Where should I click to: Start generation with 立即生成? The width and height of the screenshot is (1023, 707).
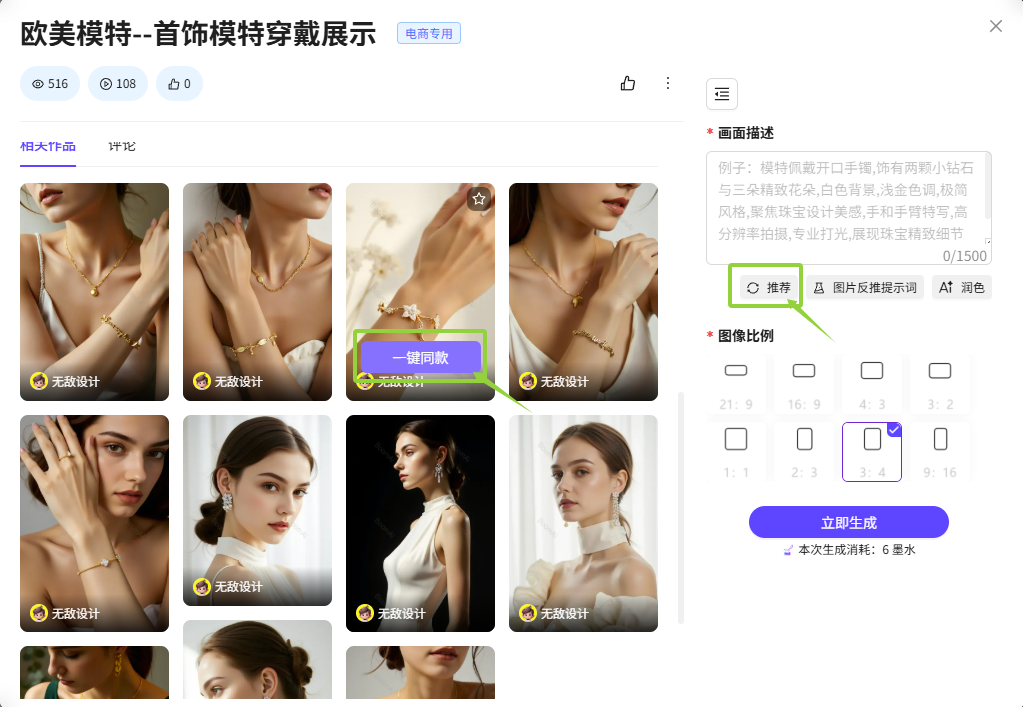(x=848, y=522)
